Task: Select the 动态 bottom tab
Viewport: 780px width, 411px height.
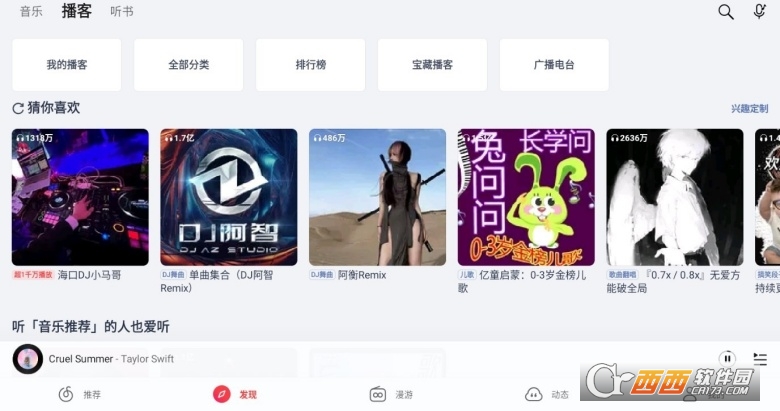Action: click(x=547, y=394)
